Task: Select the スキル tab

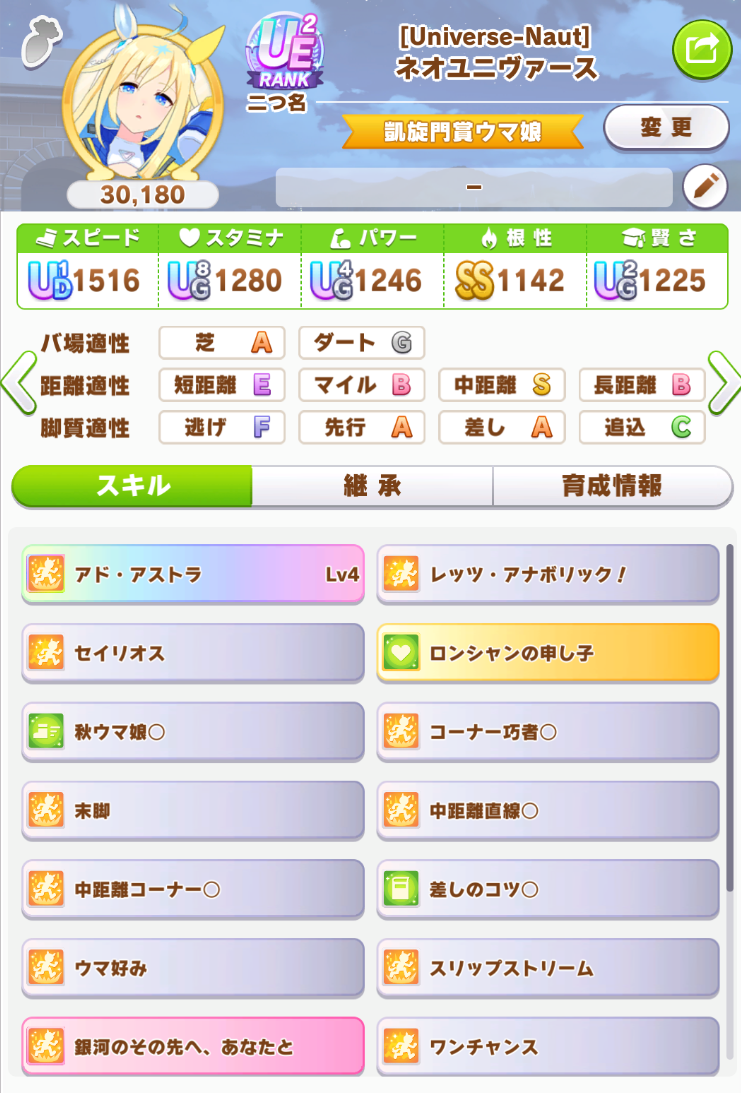Action: pyautogui.click(x=132, y=486)
